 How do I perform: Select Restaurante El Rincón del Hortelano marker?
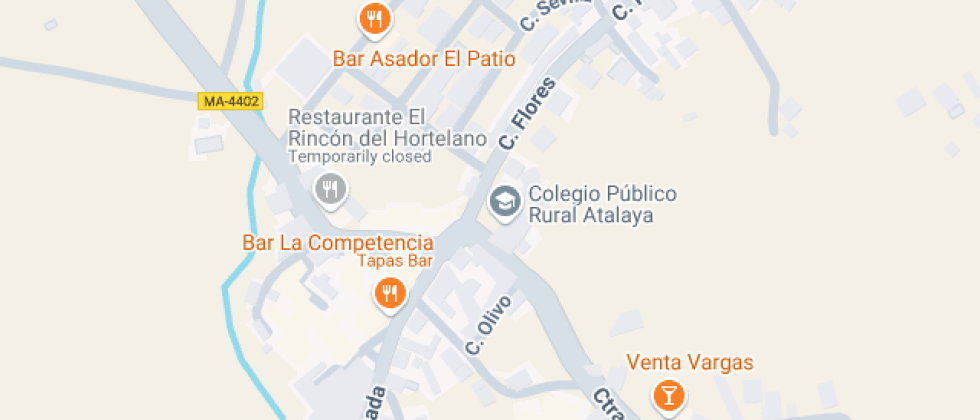(x=330, y=189)
